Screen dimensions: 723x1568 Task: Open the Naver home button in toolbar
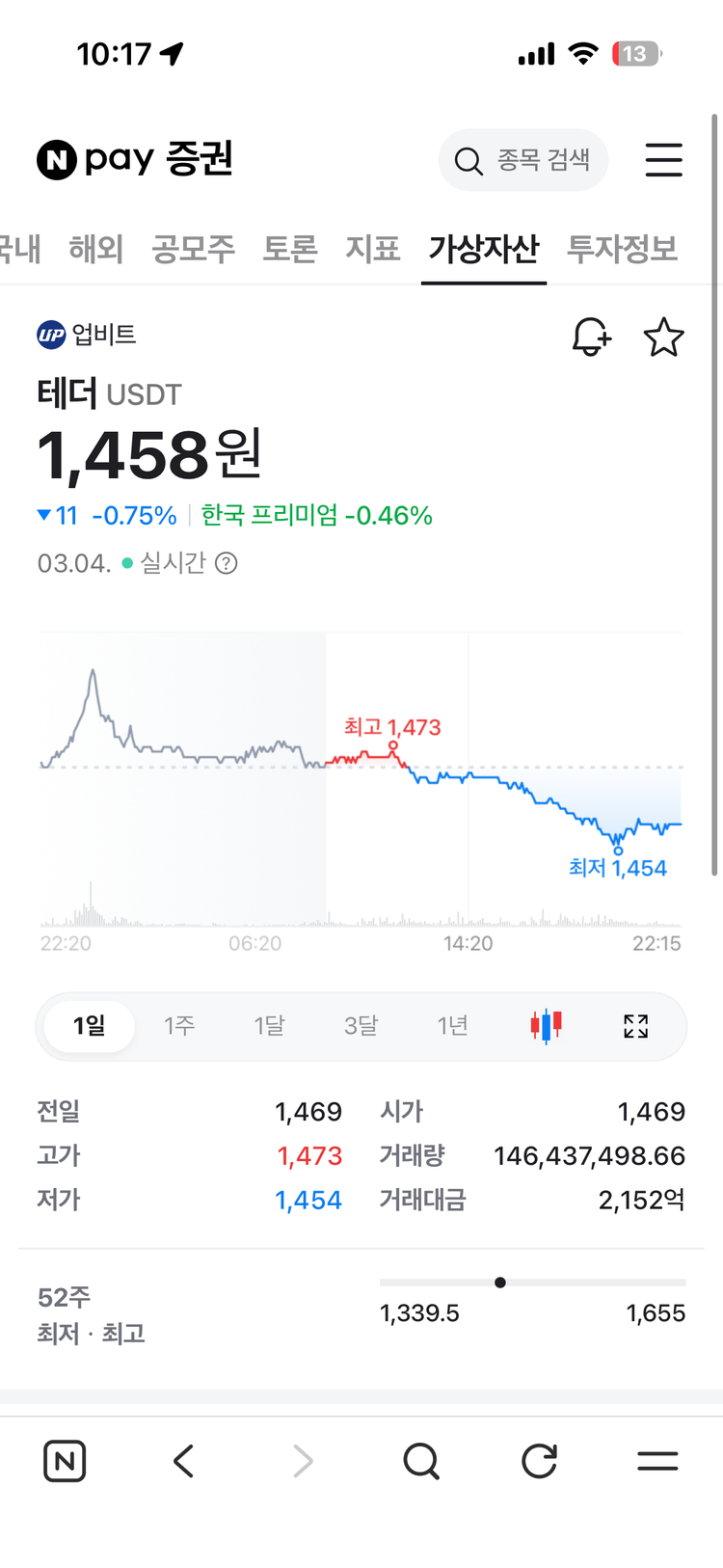[65, 1461]
